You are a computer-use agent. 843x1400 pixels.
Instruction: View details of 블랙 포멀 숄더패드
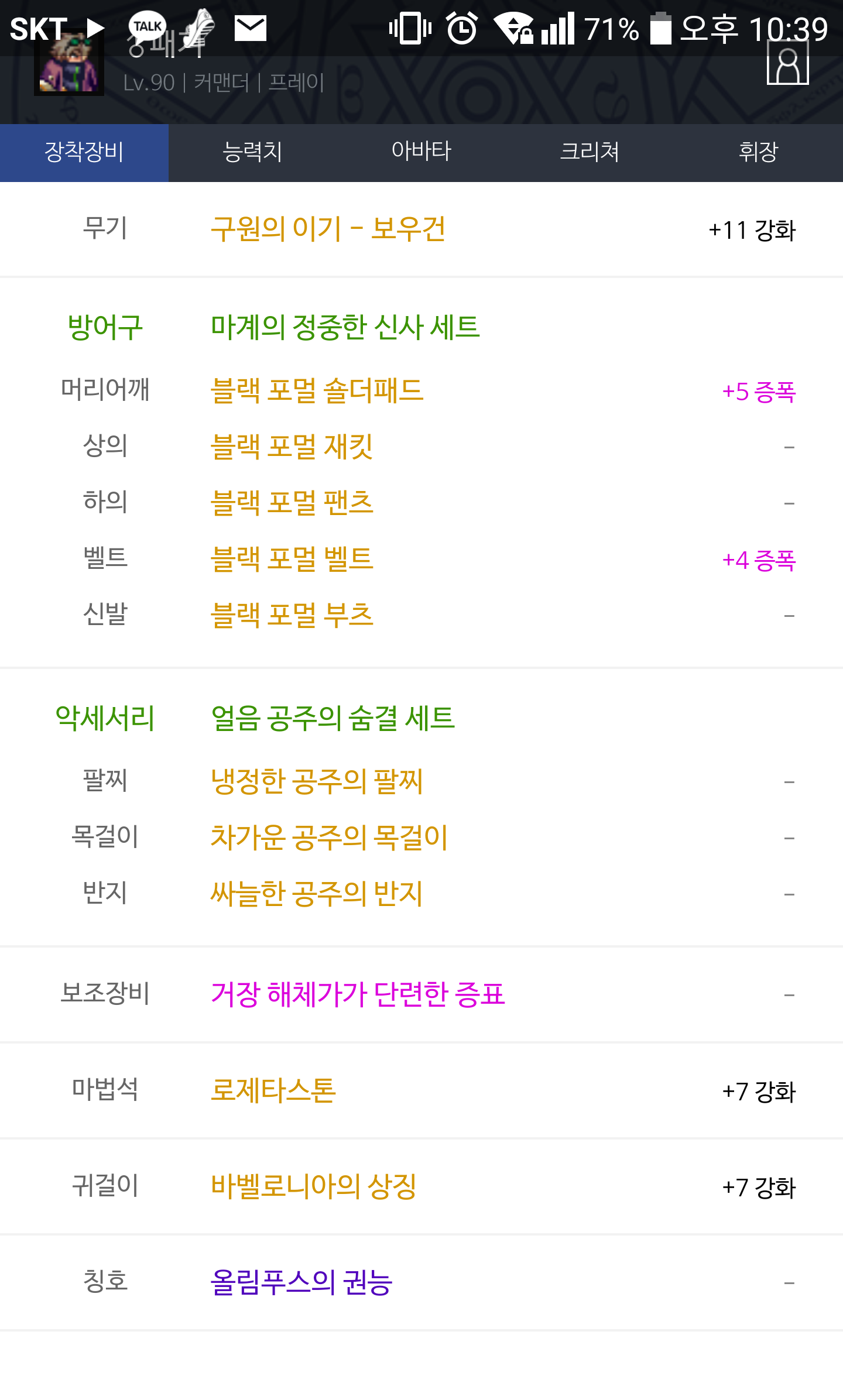317,390
